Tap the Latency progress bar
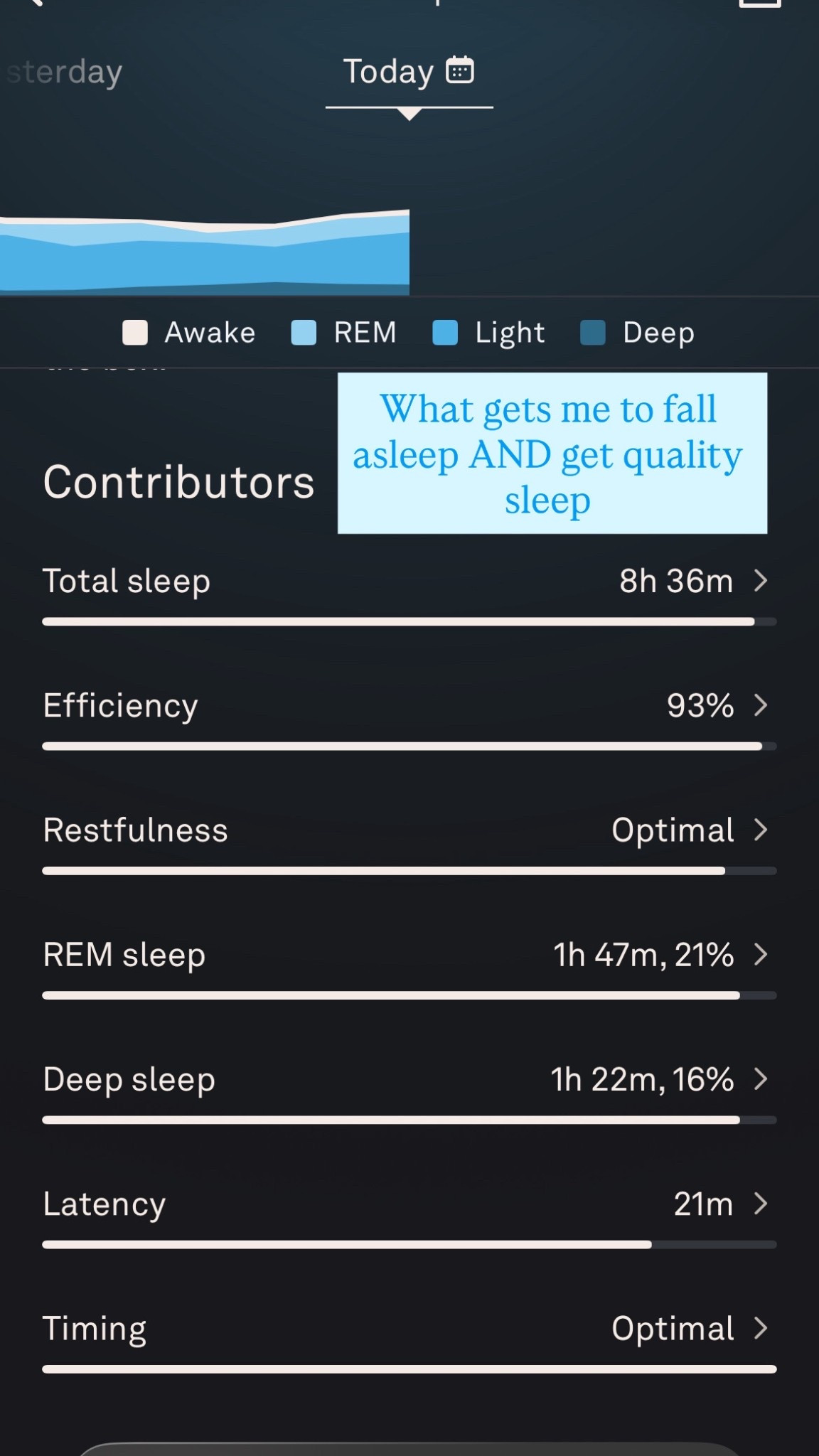 tap(409, 1244)
